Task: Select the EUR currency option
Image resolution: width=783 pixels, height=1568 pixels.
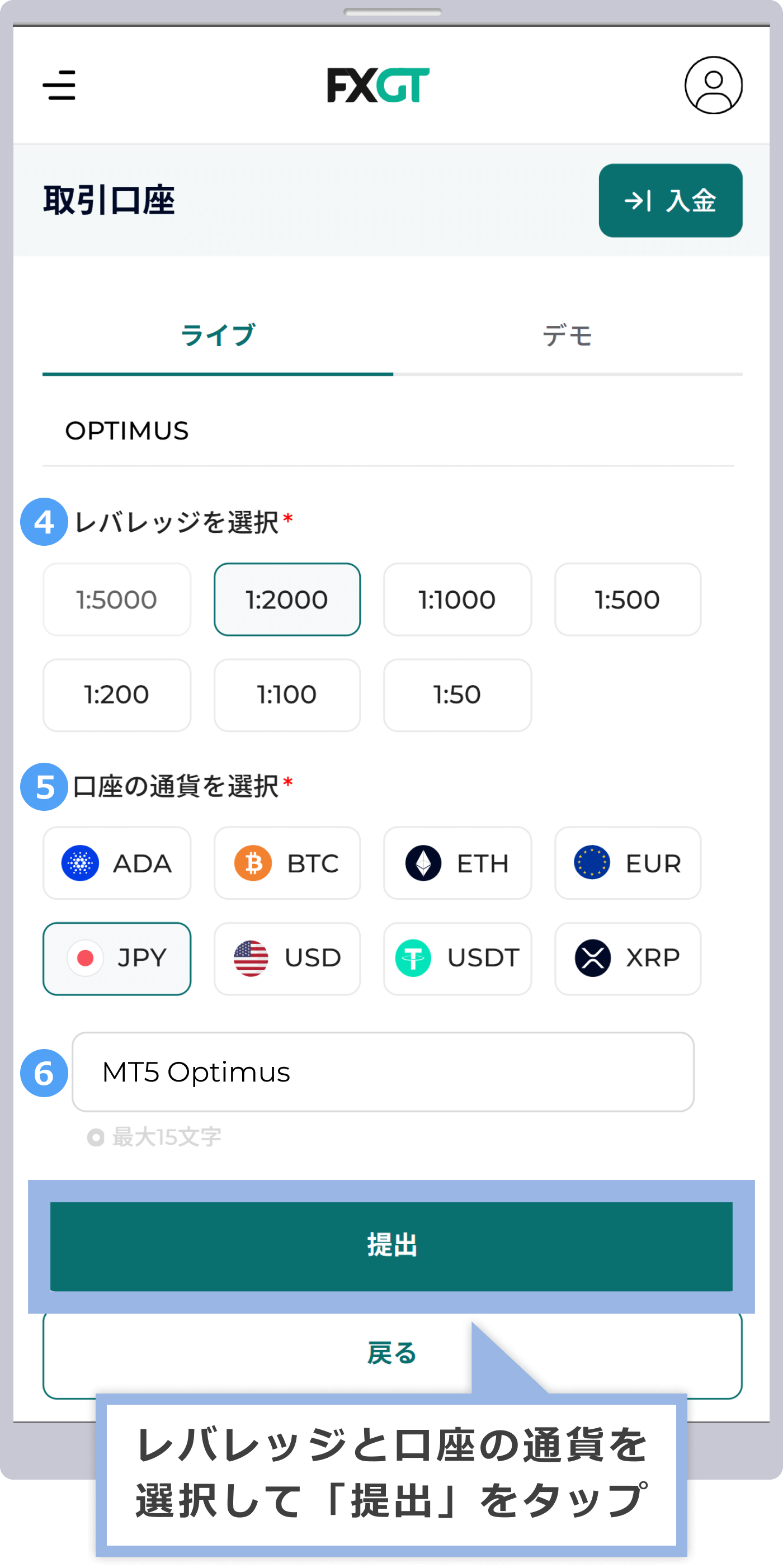Action: 627,863
